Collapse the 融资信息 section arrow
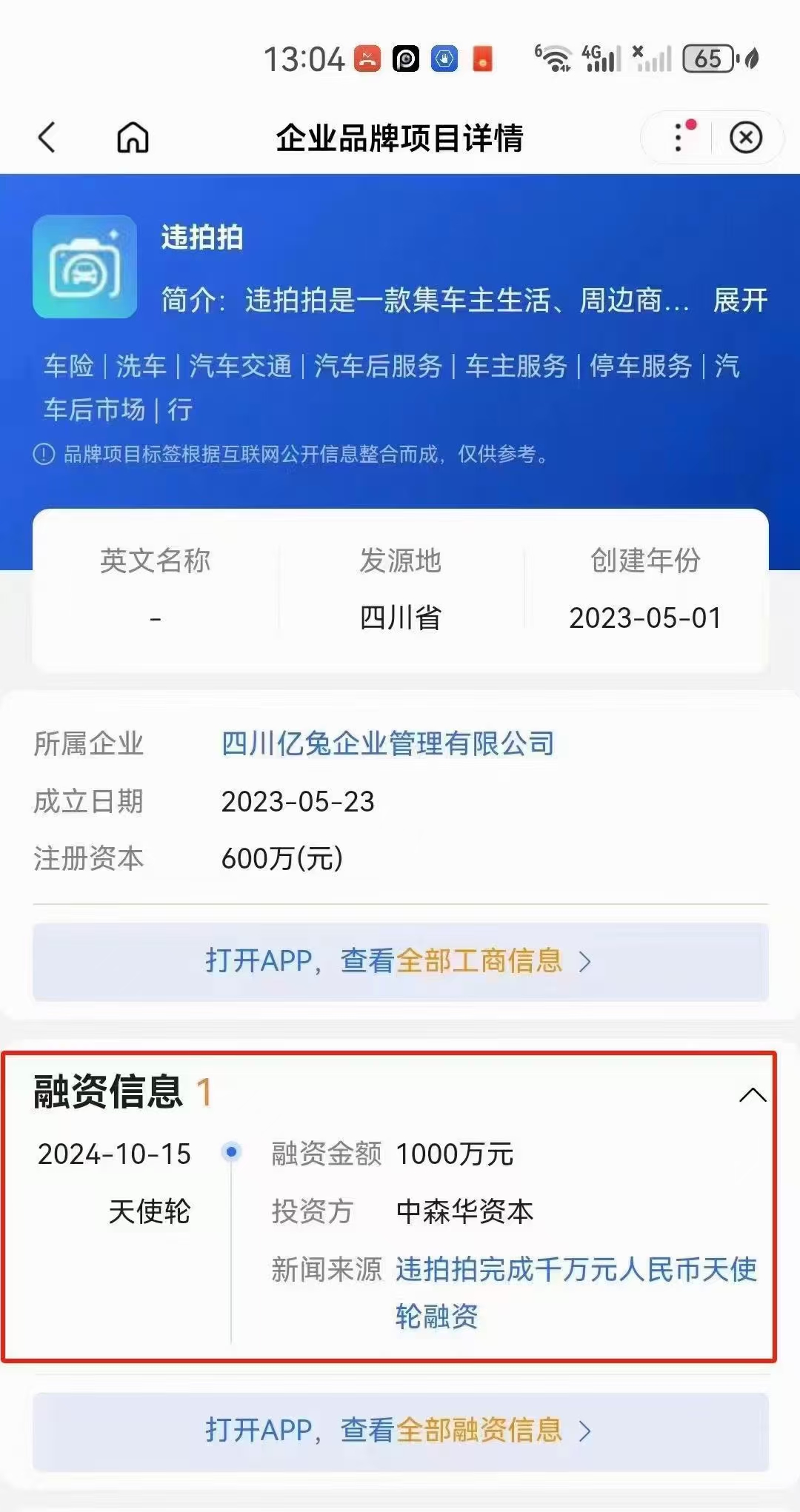This screenshot has height=1512, width=800. pos(752,1094)
